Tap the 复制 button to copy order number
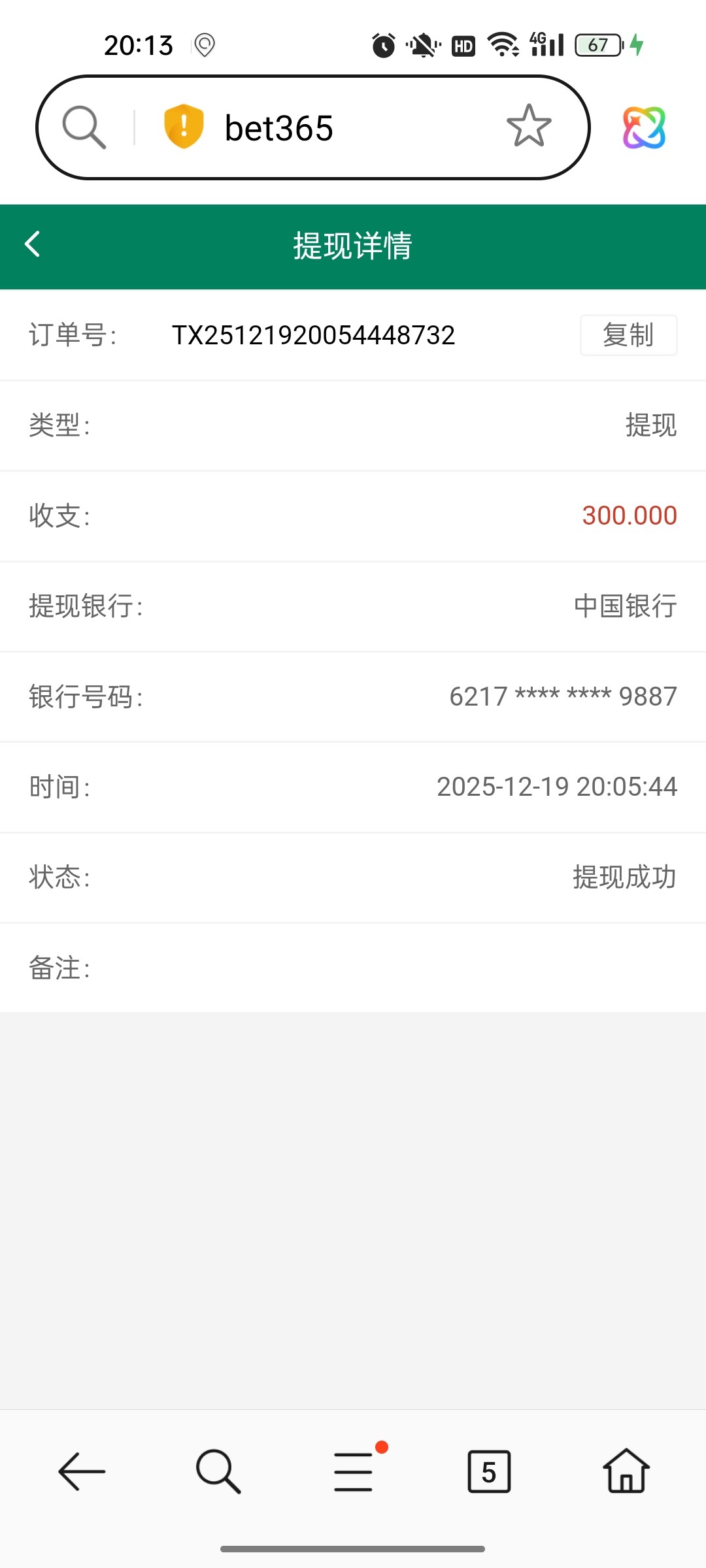706x1568 pixels. coord(628,335)
